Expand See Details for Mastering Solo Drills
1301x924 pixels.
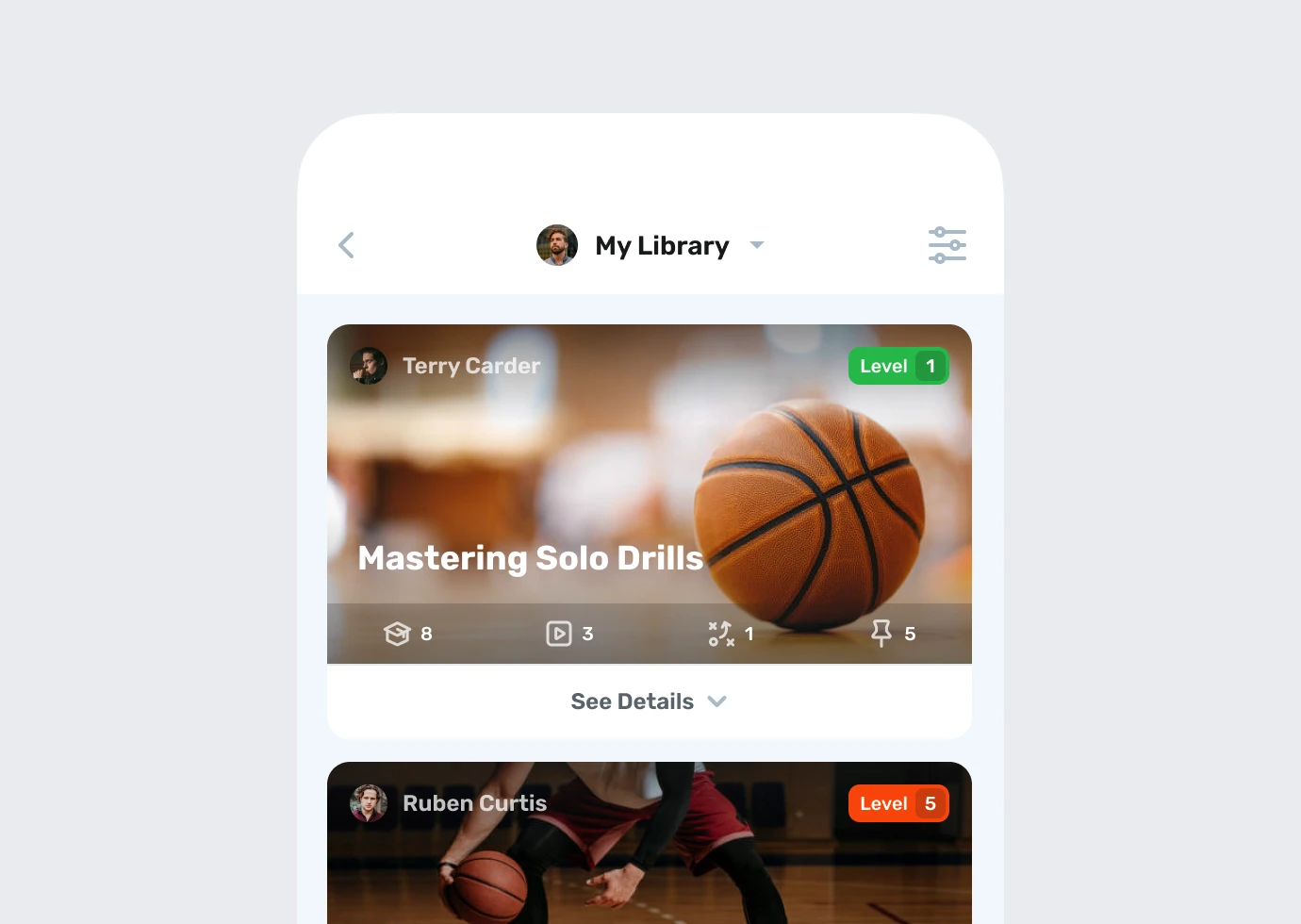649,701
